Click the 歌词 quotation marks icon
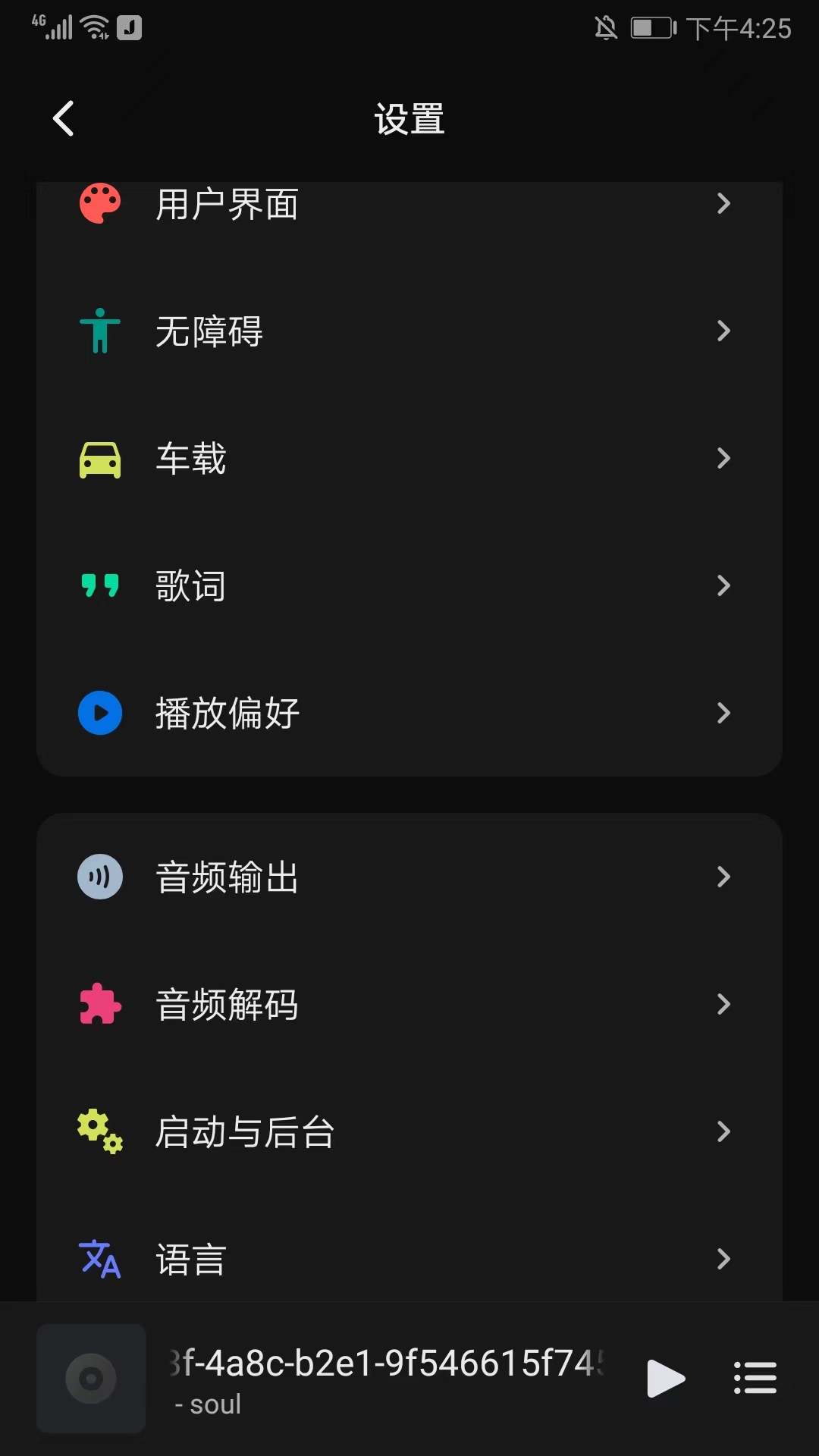The height and width of the screenshot is (1456, 819). click(99, 585)
